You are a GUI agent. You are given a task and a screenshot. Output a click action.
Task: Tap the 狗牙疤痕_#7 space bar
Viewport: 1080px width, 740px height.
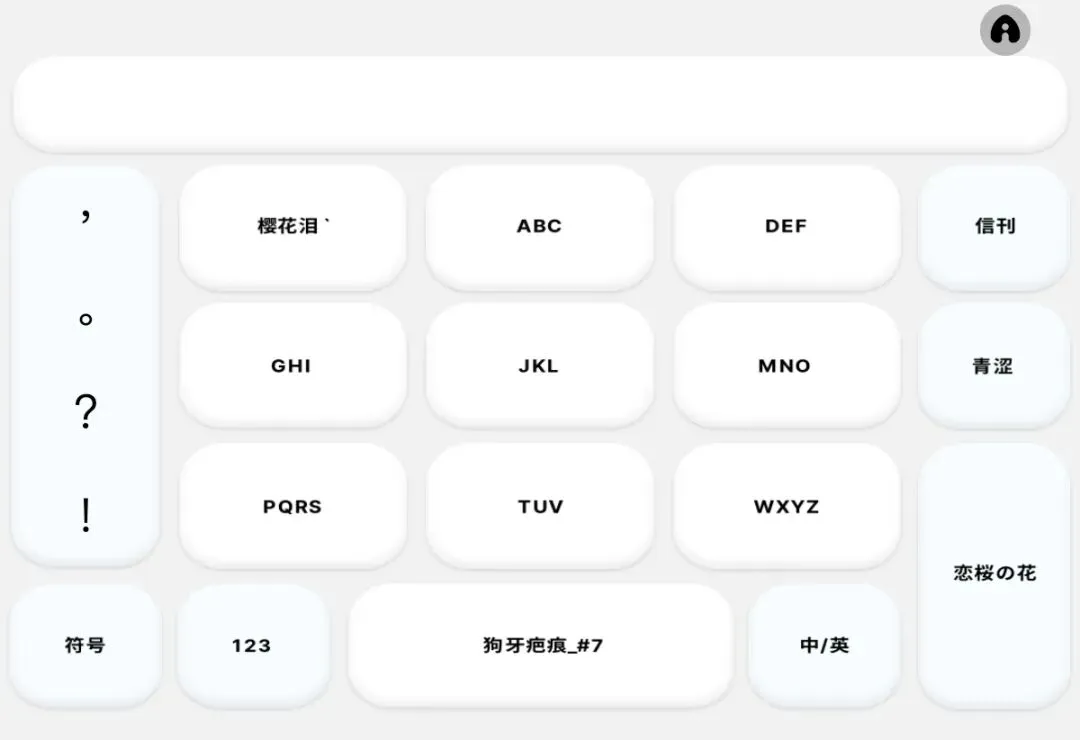540,646
